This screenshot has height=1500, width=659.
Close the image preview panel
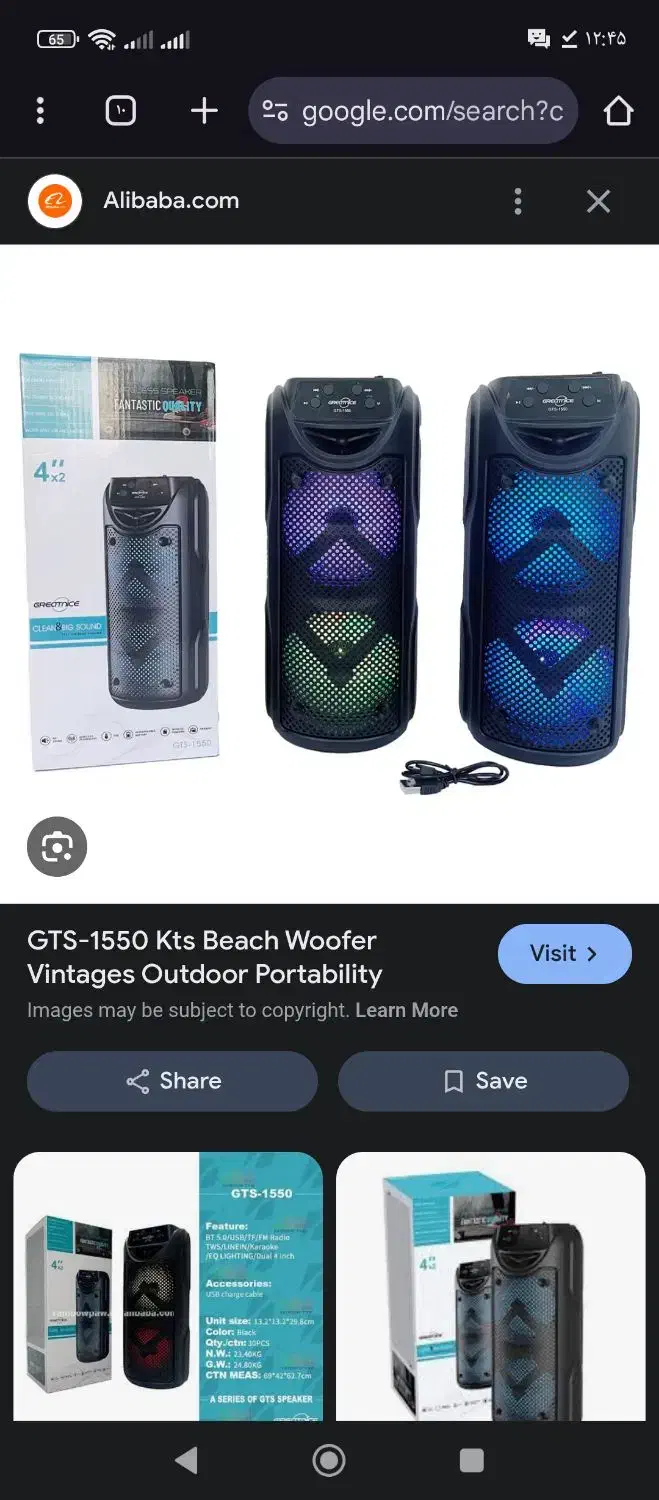[598, 201]
